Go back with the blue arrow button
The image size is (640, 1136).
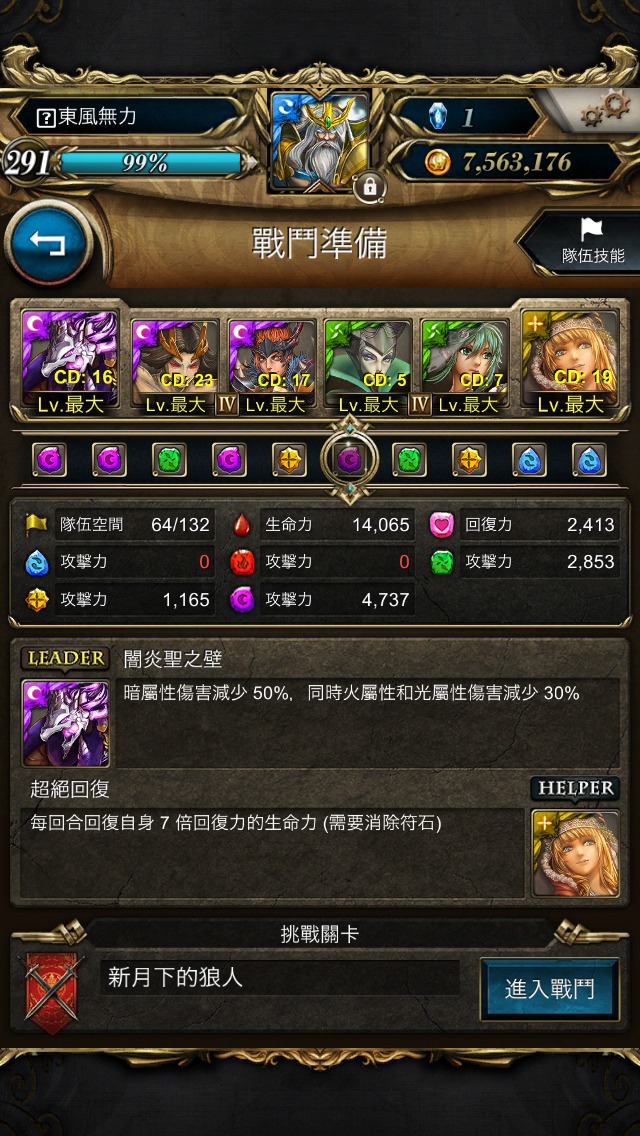click(x=46, y=244)
